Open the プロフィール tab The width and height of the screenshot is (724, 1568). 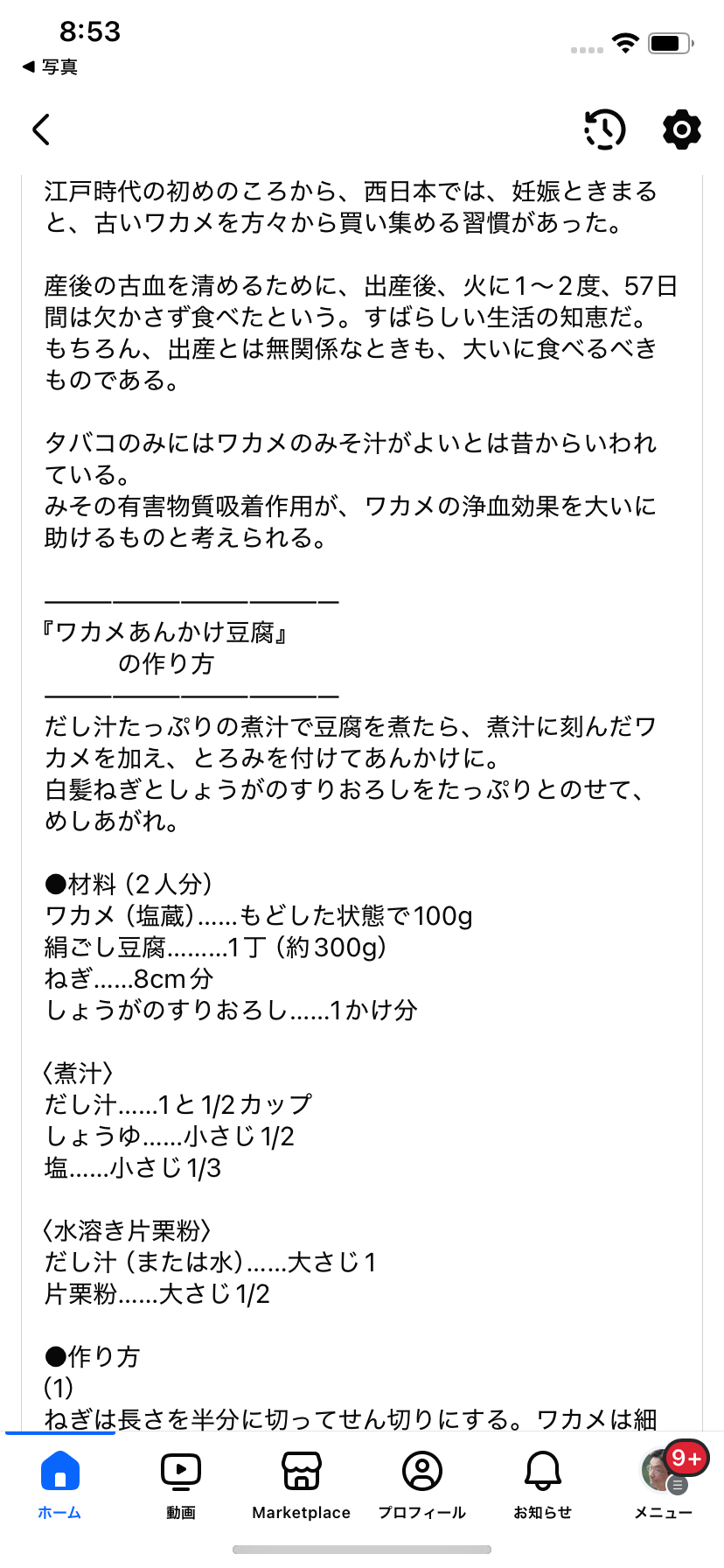pos(421,1484)
